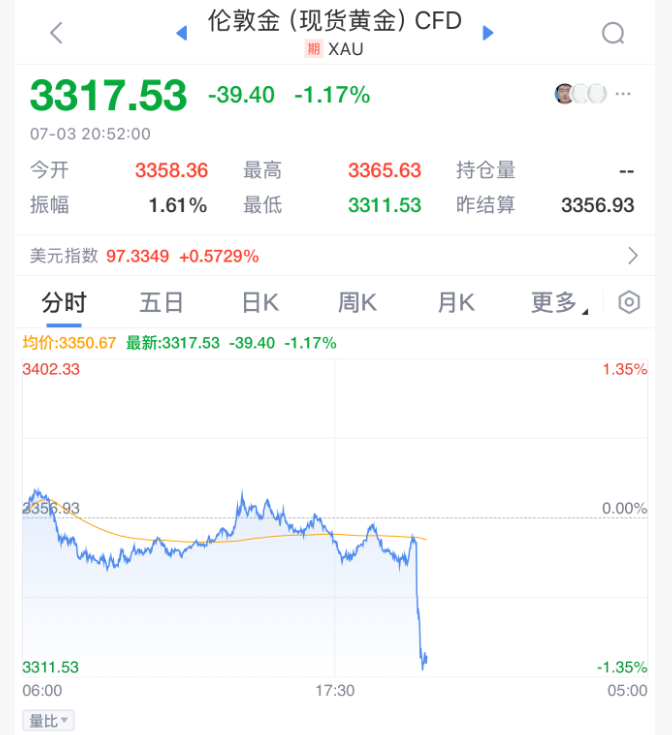Go back using the left chevron
Image resolution: width=672 pixels, height=735 pixels.
[x=56, y=33]
